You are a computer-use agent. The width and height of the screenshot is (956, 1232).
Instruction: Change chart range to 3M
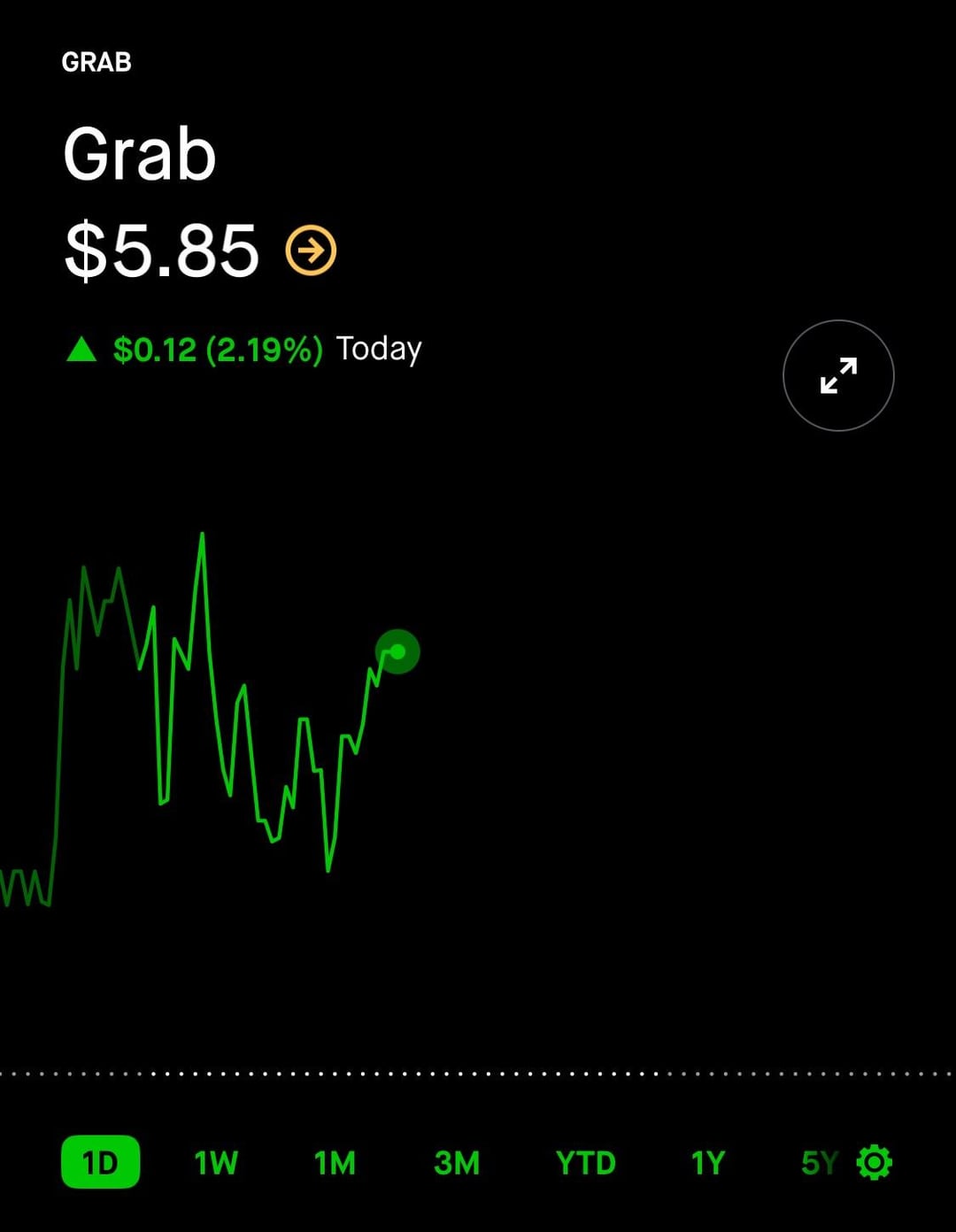tap(457, 1162)
